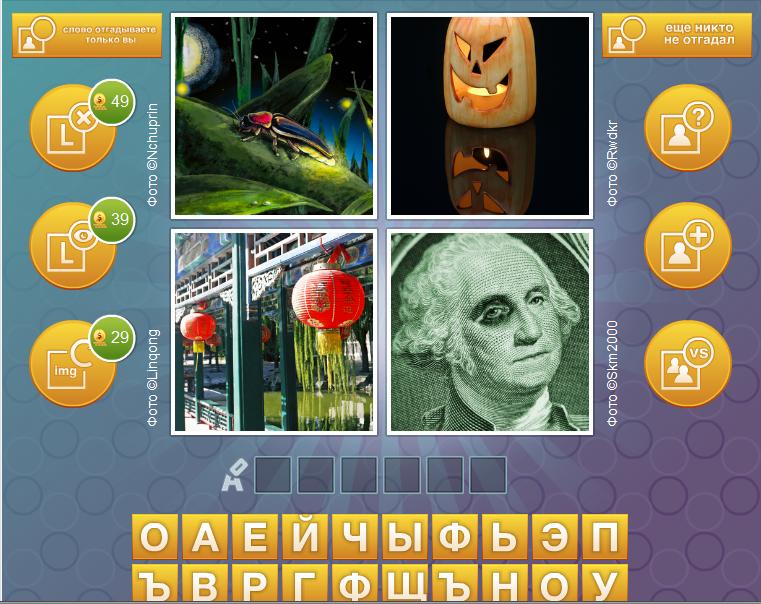Select the letter tile Ы

pyautogui.click(x=405, y=538)
